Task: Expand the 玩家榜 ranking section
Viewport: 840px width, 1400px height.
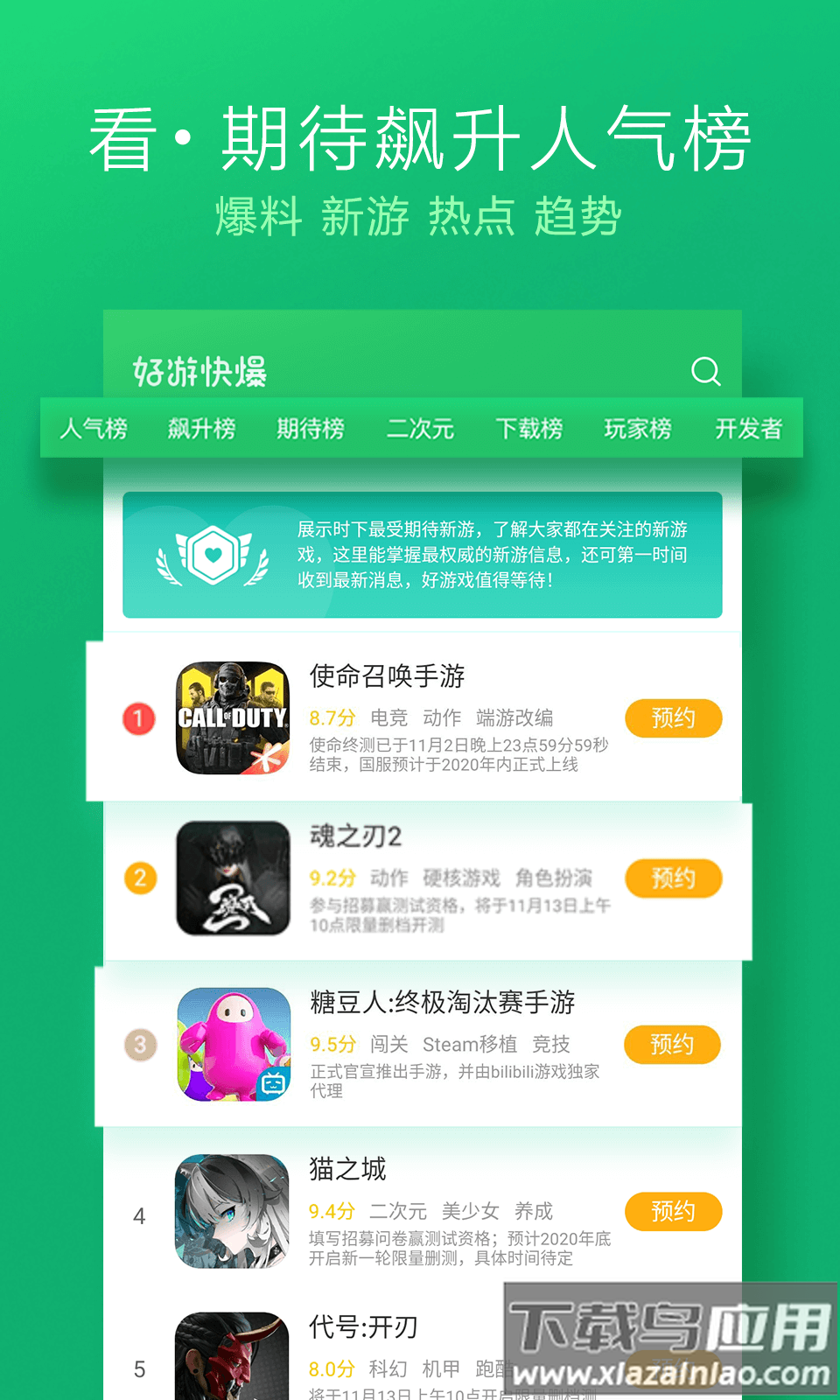Action: [637, 429]
